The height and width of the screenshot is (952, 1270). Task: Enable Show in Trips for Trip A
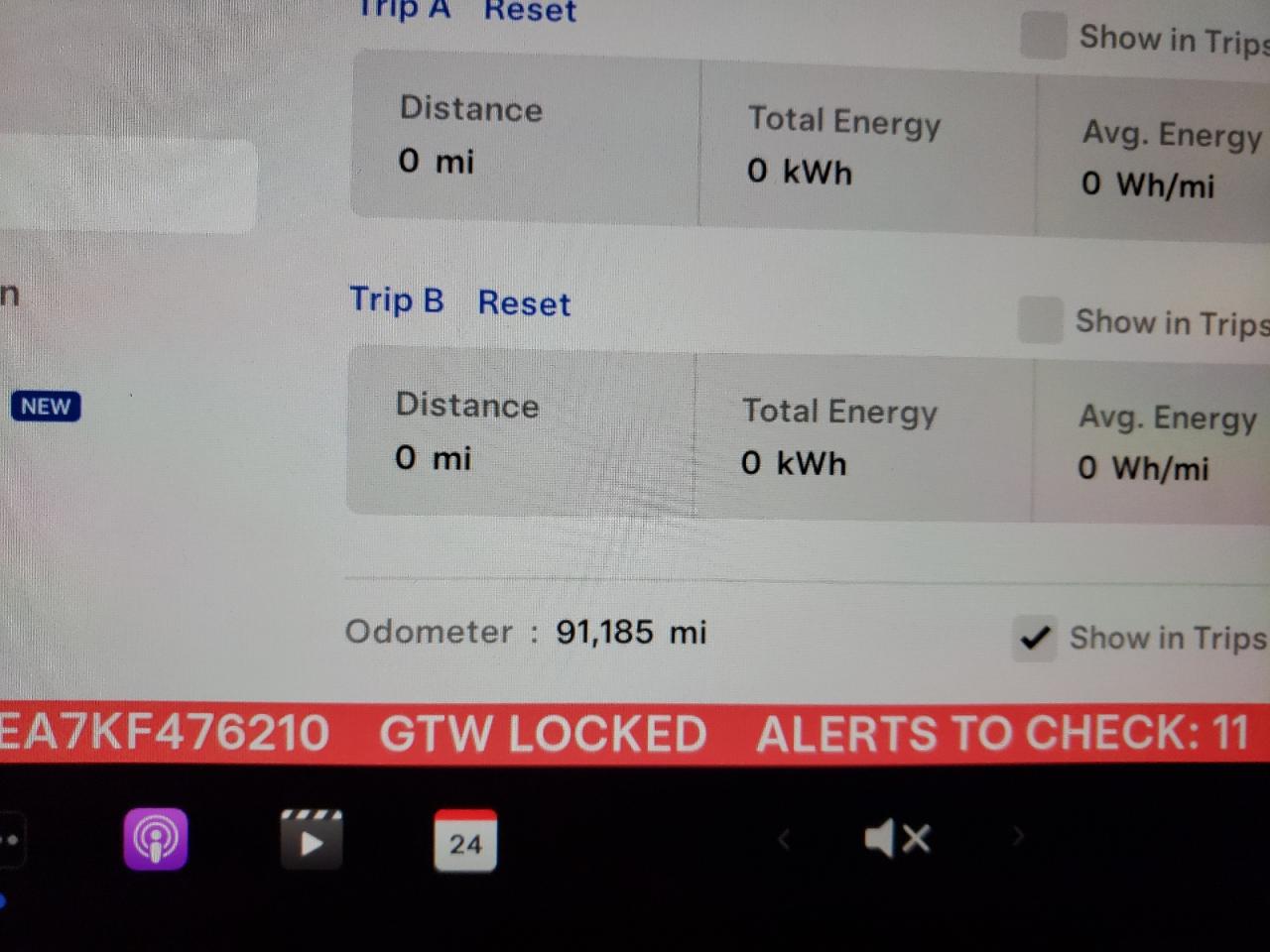[x=1043, y=37]
